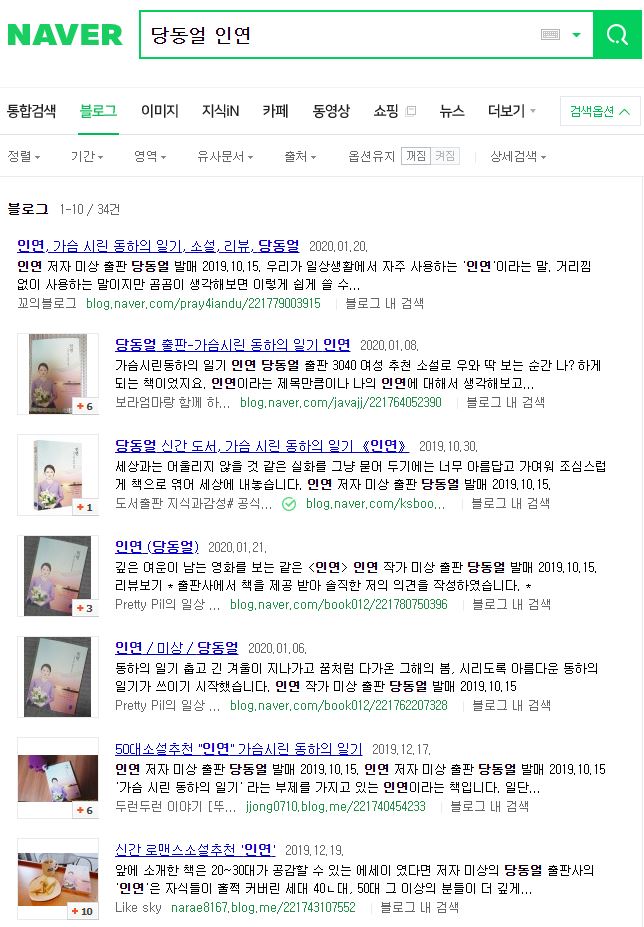Open the 쇼핑 tab

tap(393, 111)
